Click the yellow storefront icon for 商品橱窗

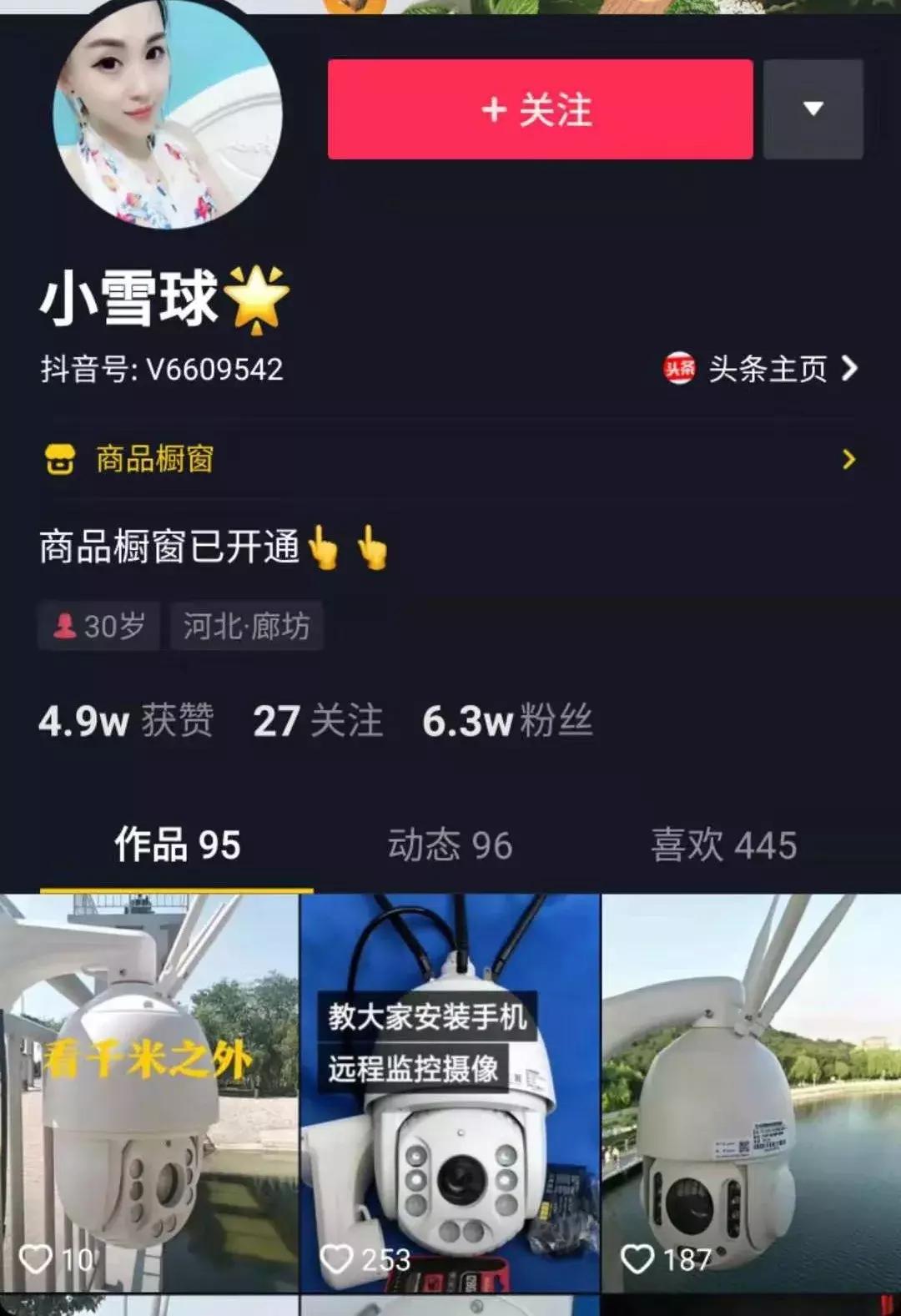pos(60,458)
